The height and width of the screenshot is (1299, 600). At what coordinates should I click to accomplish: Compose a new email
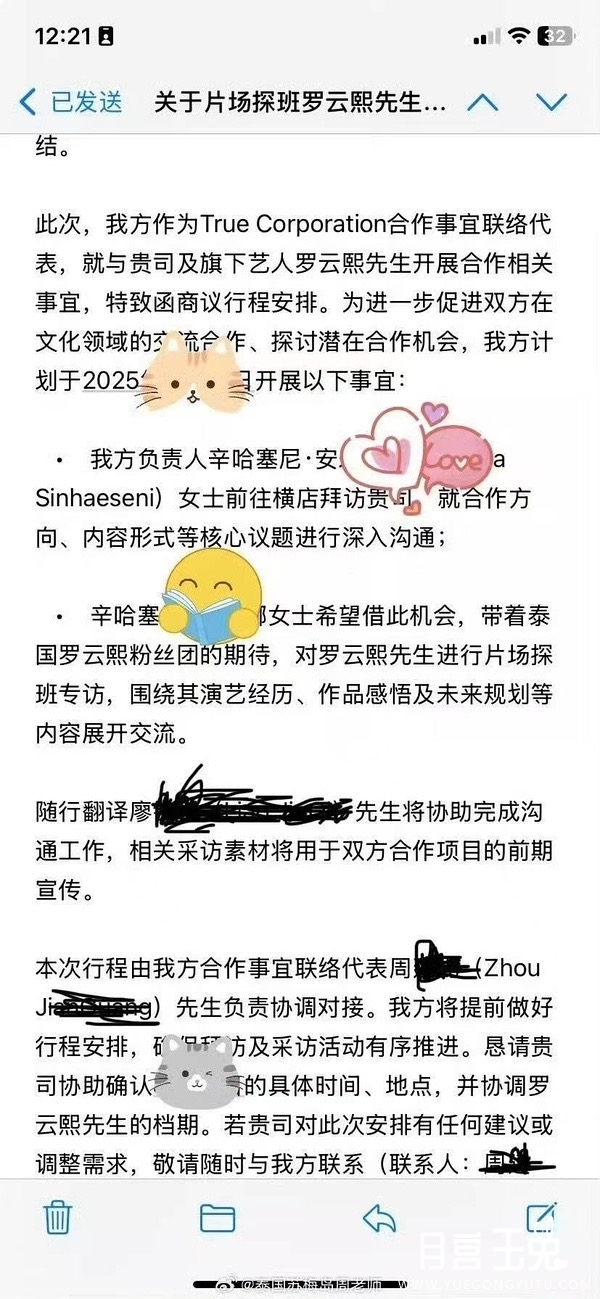click(x=541, y=1215)
